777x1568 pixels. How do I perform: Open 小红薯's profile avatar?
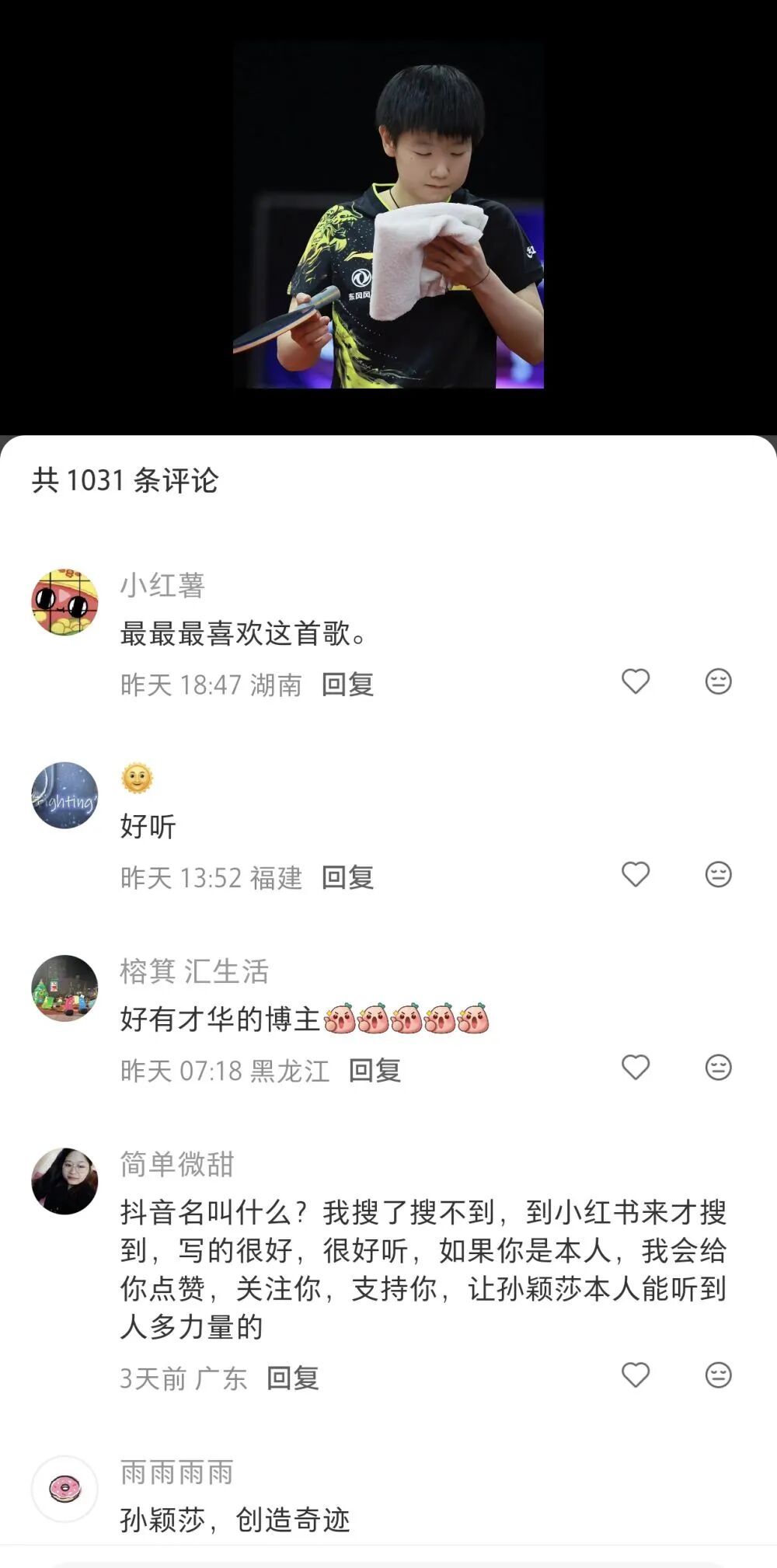[64, 601]
